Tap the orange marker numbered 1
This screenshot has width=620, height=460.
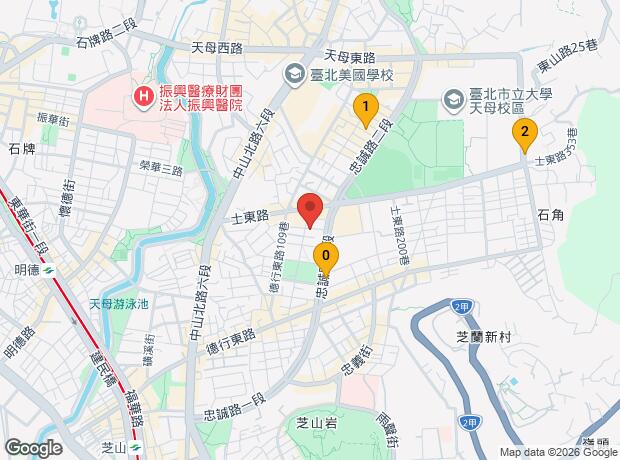[366, 110]
